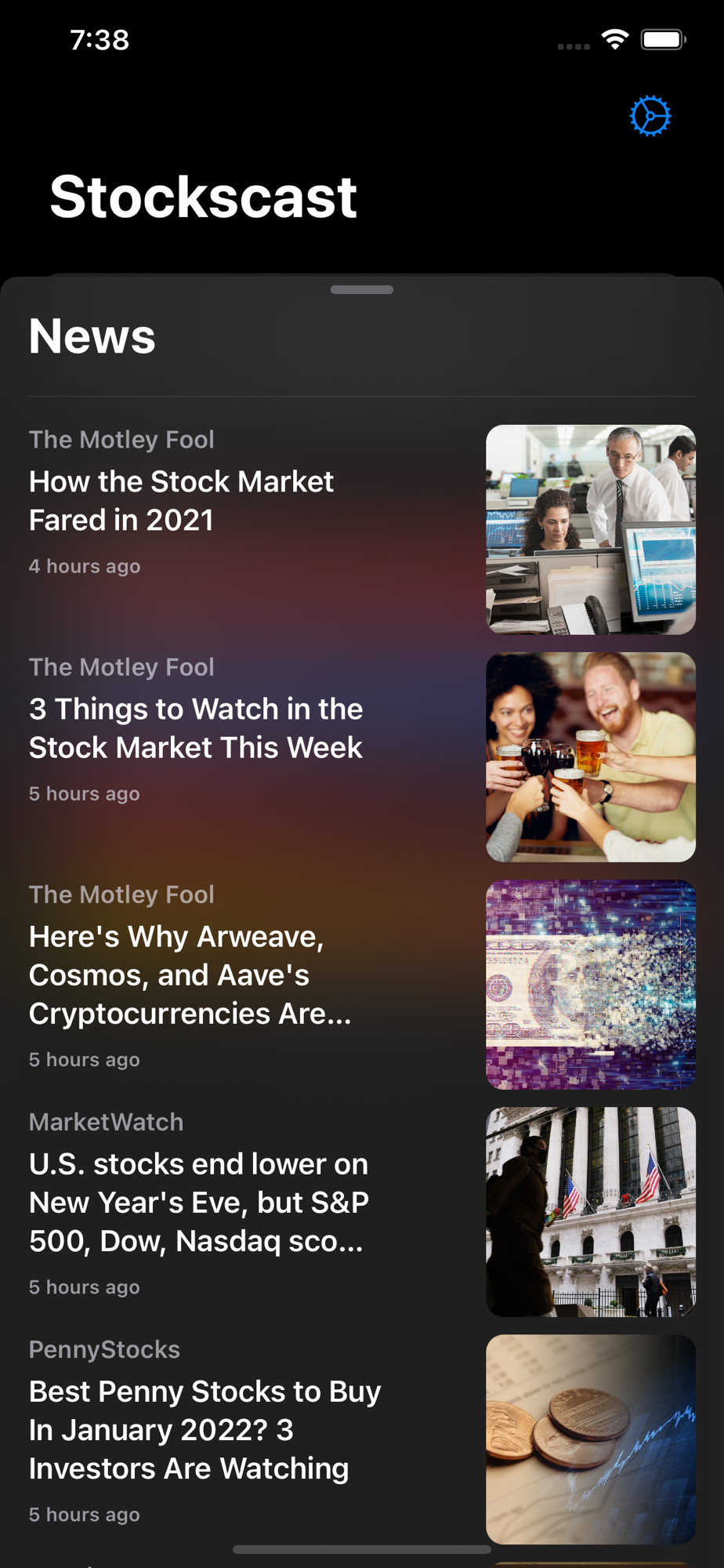
Task: Open PennyStocks Best Penny Stocks article
Action: coord(205,1429)
